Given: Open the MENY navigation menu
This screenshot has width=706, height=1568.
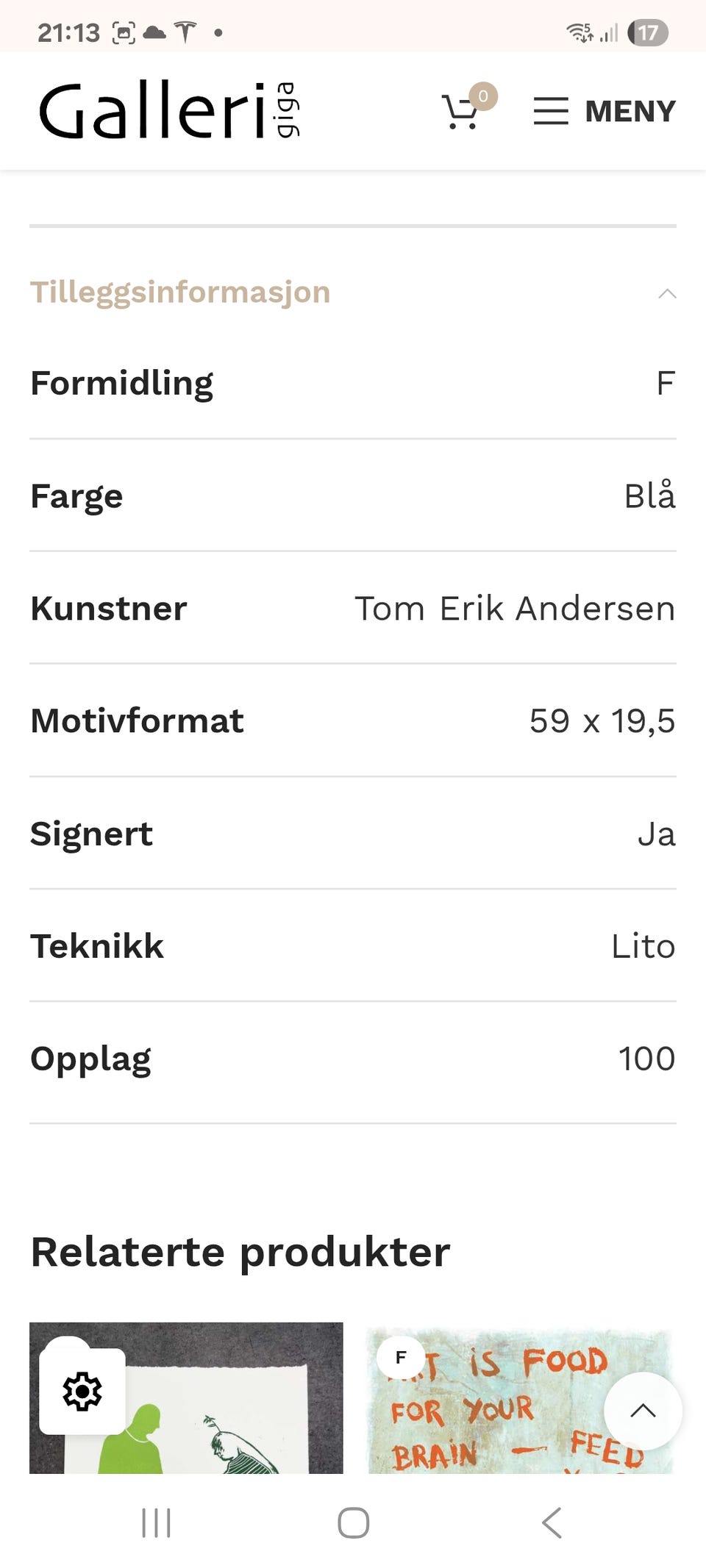Looking at the screenshot, I should coord(604,111).
